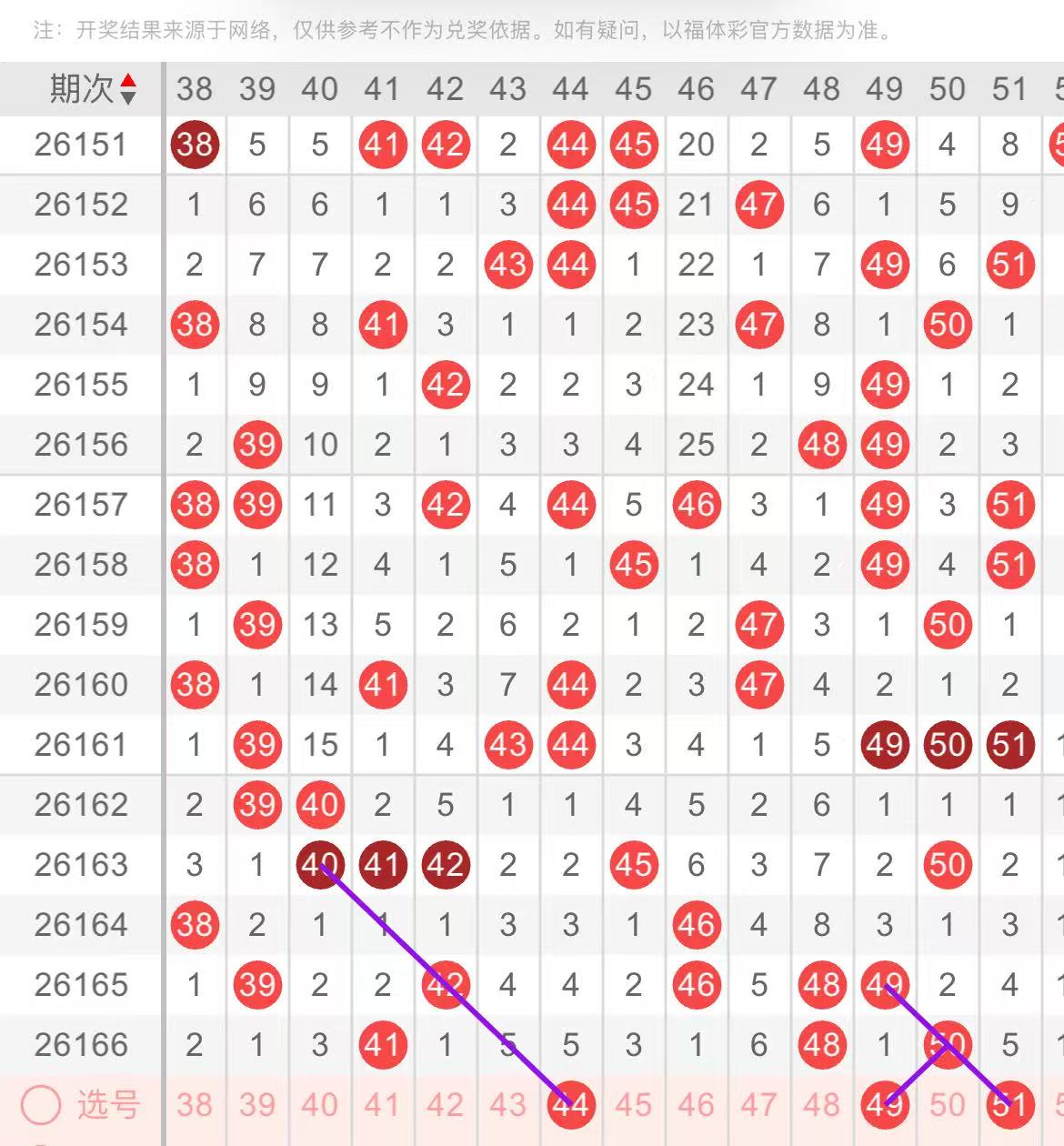Choose number 47 in the 选号 row
The image size is (1064, 1146).
tap(758, 1105)
